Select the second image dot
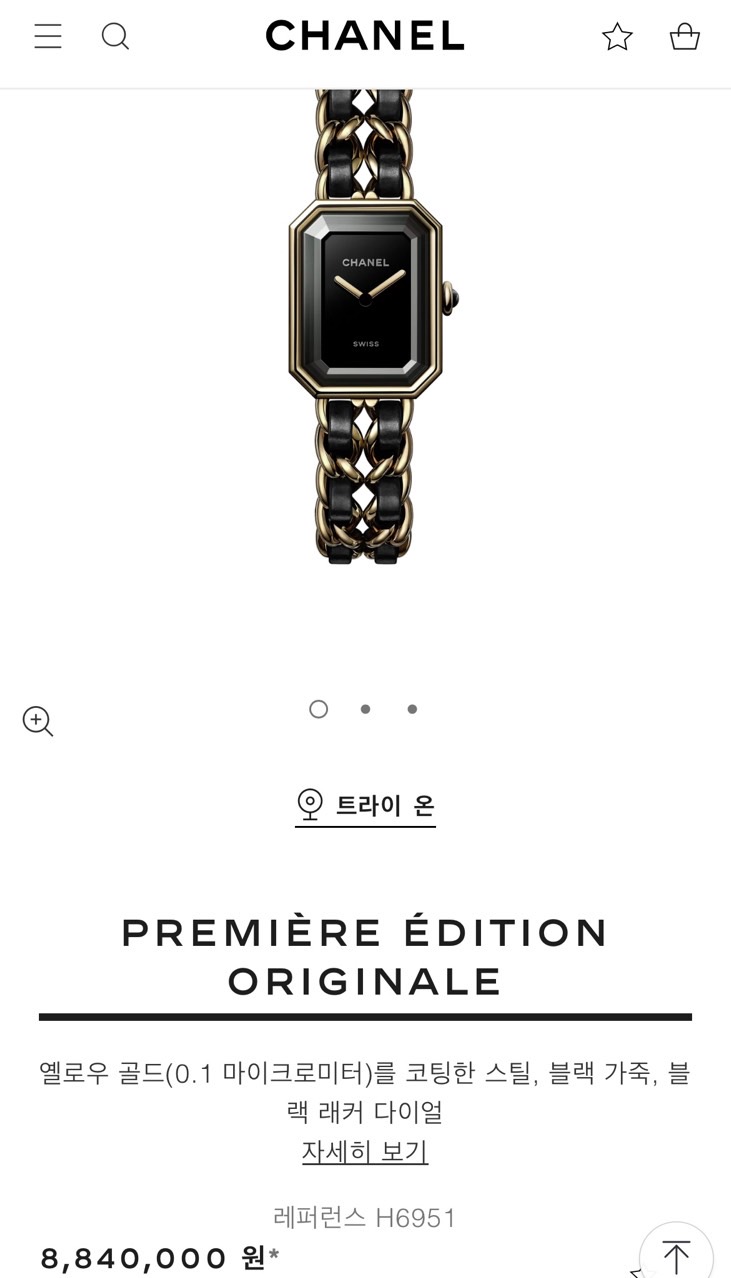731x1278 pixels. [x=365, y=709]
